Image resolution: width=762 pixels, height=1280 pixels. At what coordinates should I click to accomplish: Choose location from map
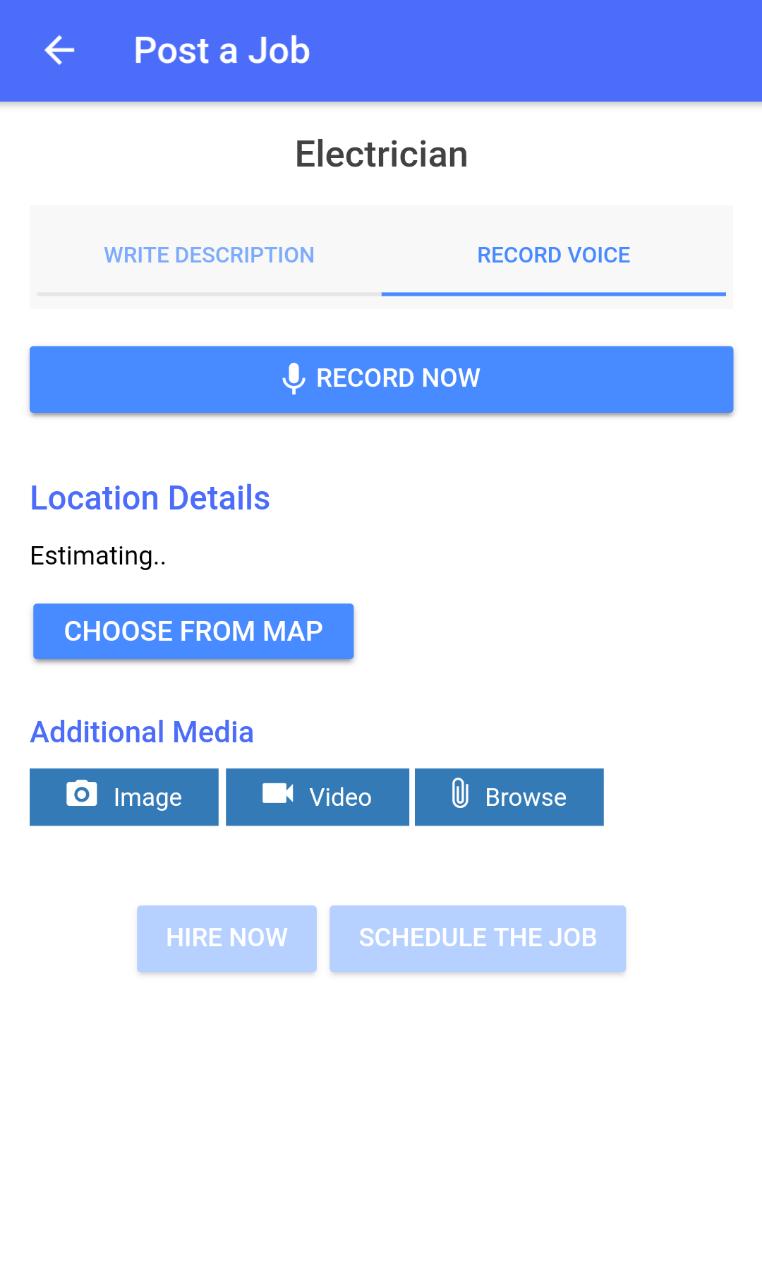click(193, 631)
